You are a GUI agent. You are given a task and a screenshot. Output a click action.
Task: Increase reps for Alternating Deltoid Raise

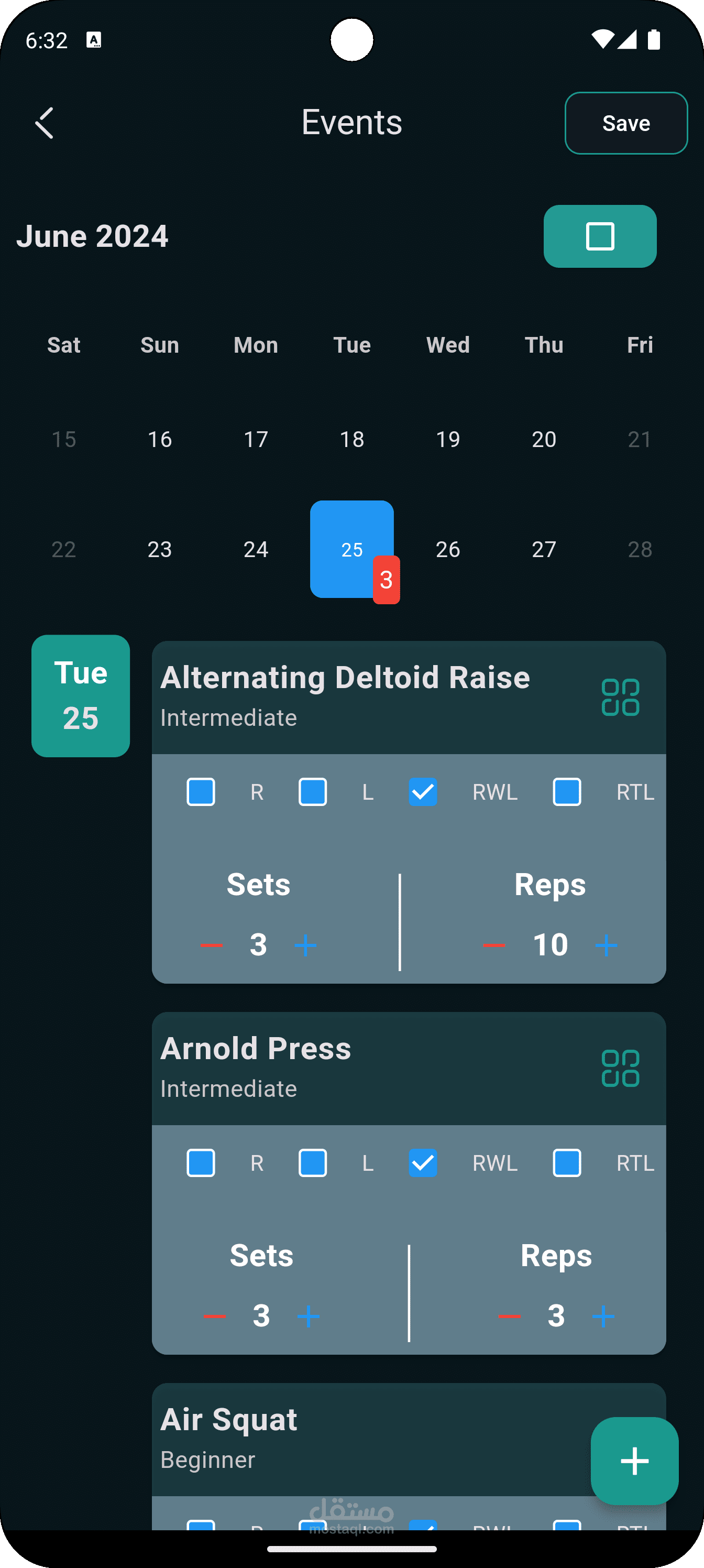point(606,945)
